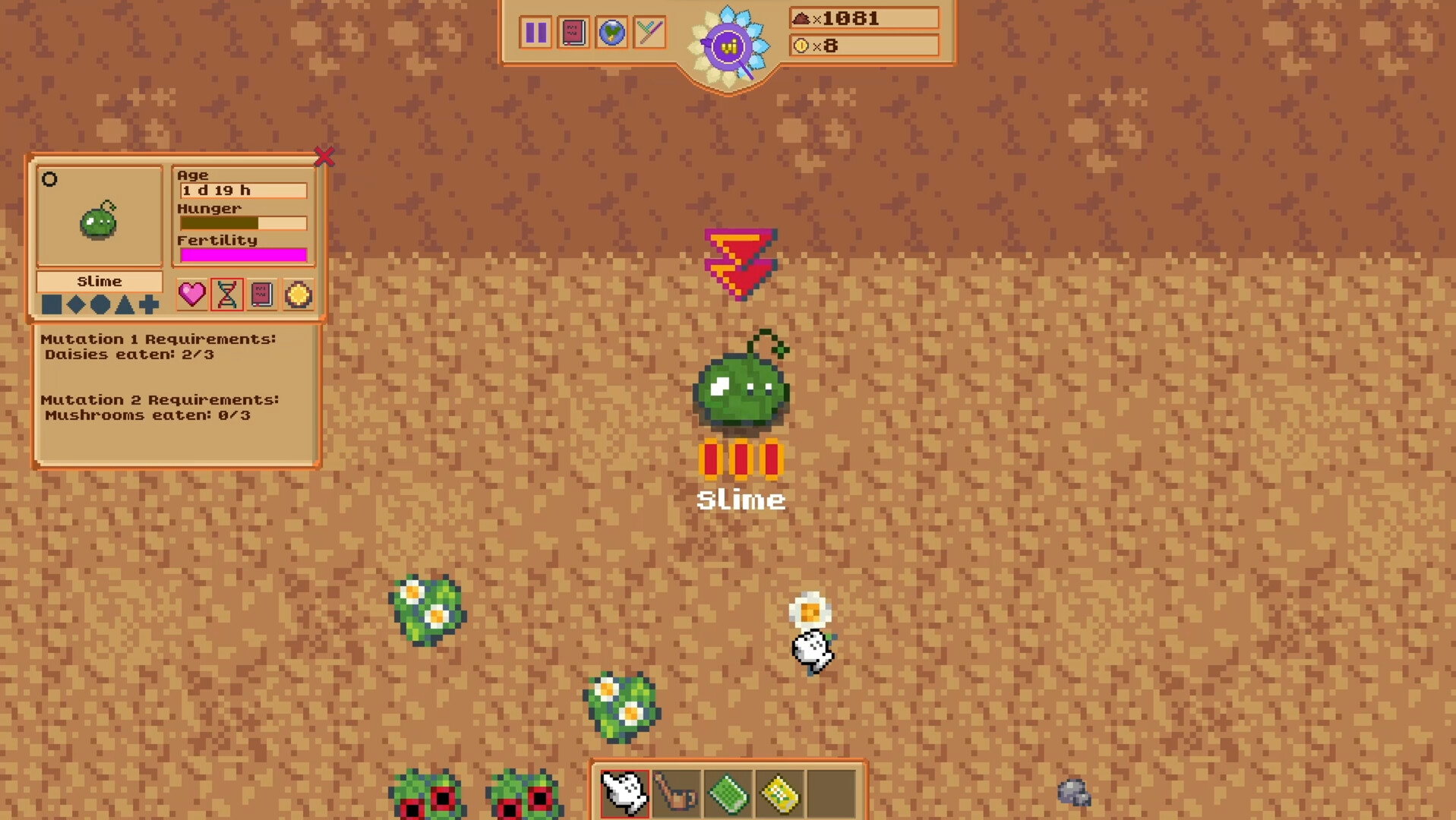1456x820 pixels.
Task: Select the yellow daisy seed packet
Action: pos(780,793)
